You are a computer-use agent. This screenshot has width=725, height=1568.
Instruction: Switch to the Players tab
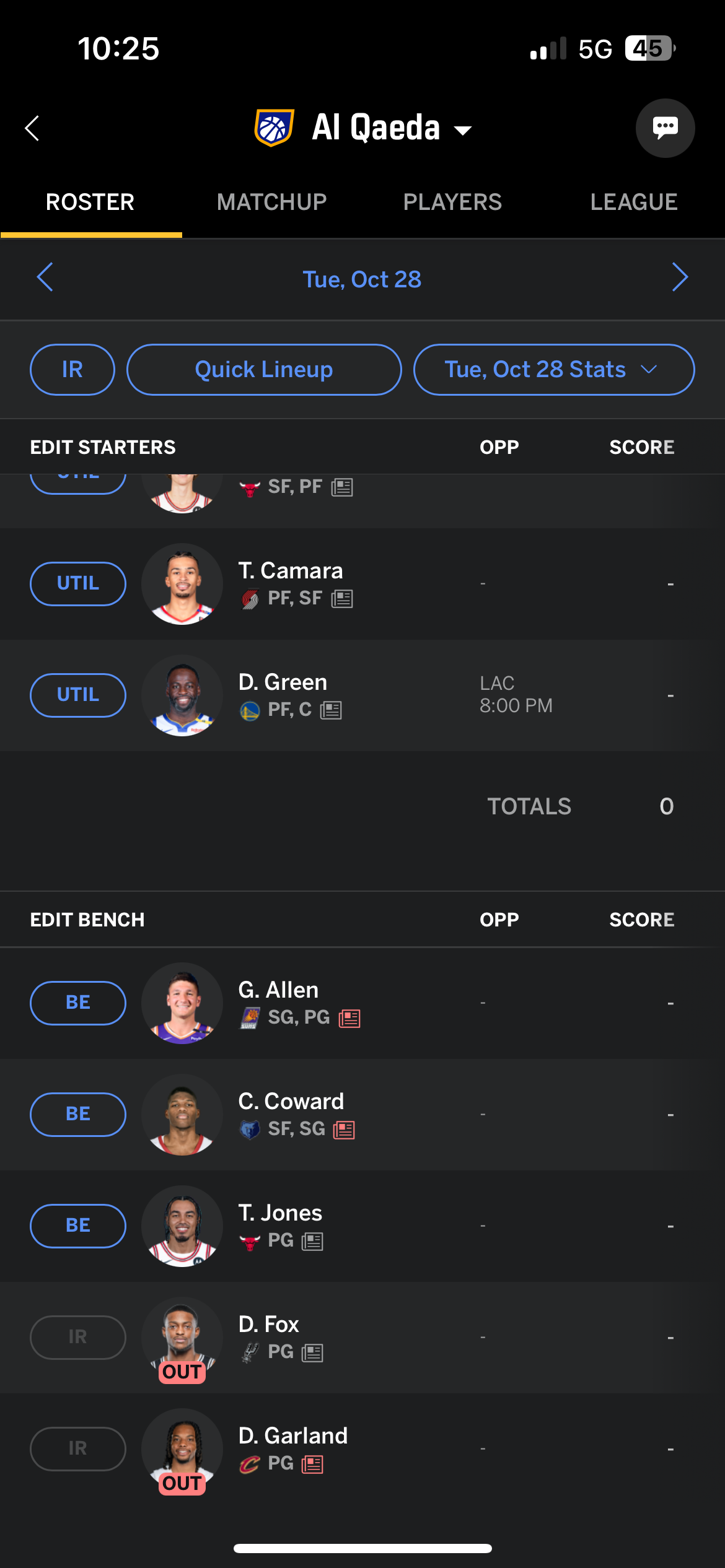[452, 202]
